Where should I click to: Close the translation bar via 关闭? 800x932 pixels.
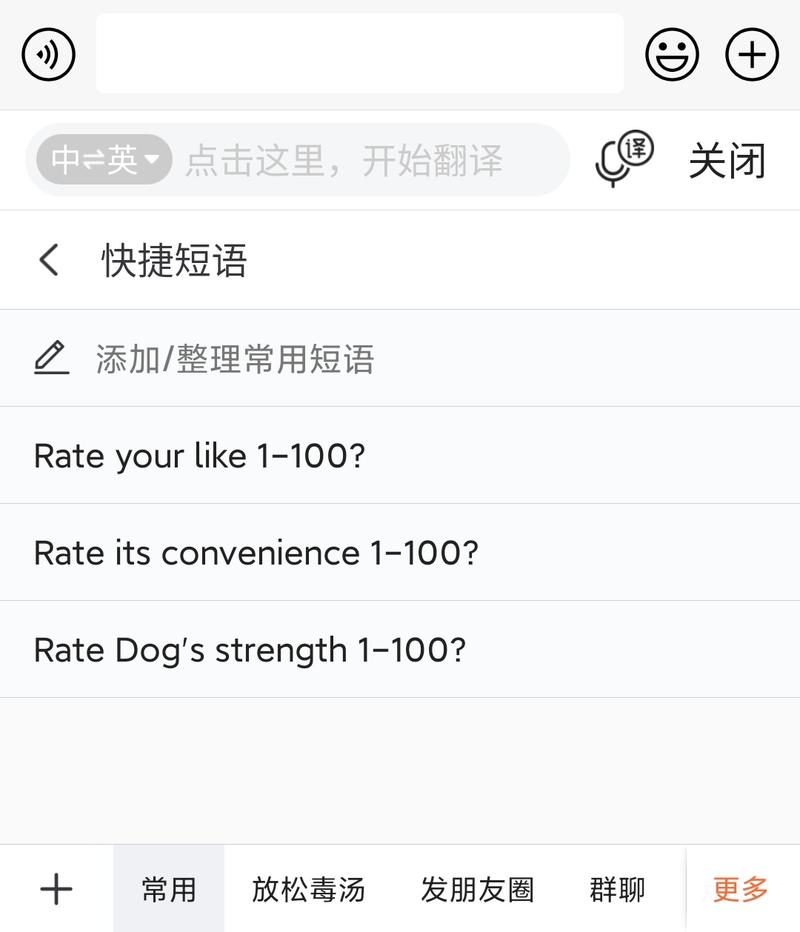click(727, 159)
